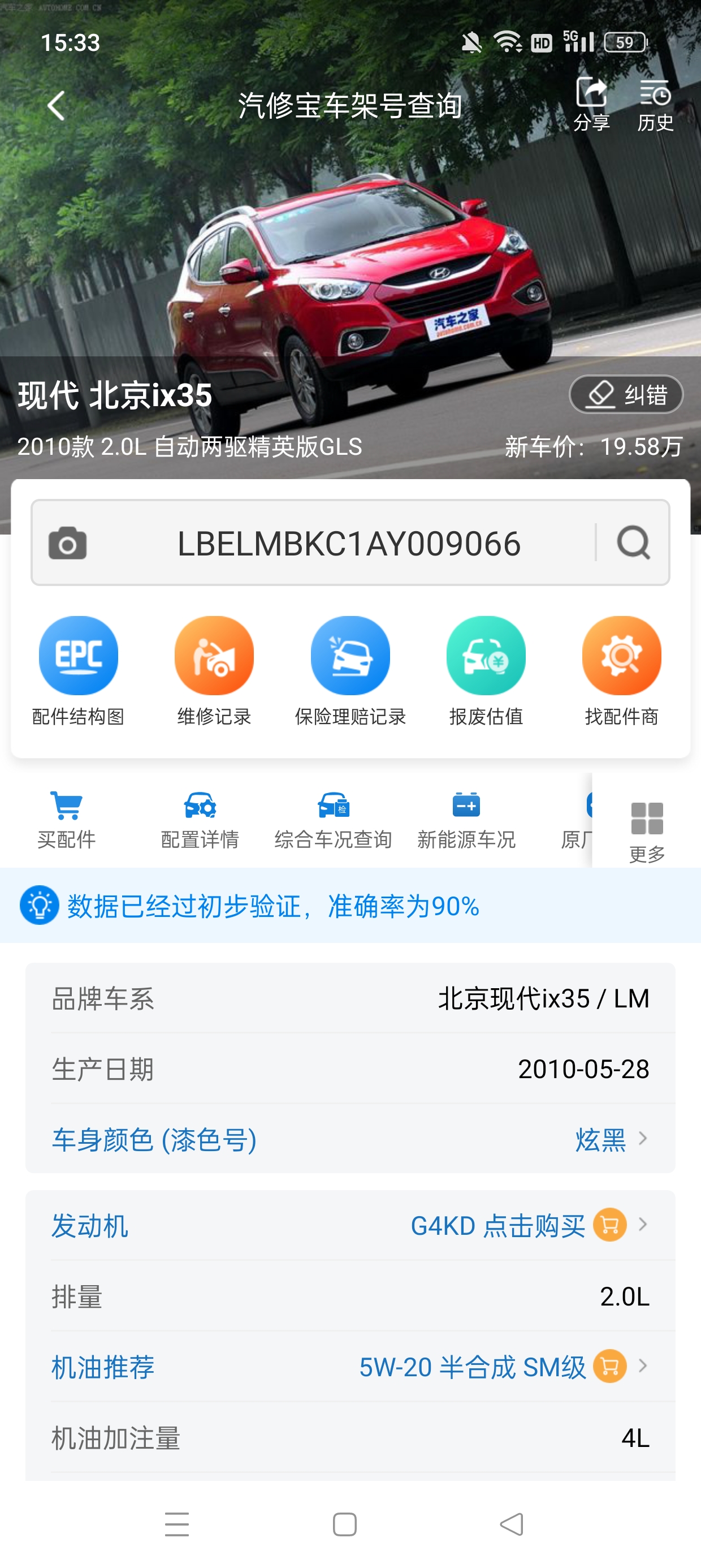
Task: Open 配置详情 configuration details
Action: 200,819
